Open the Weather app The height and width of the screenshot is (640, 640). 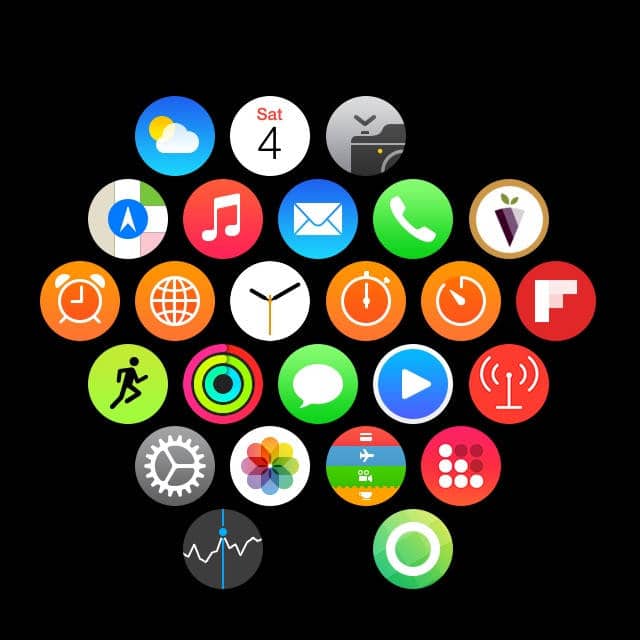point(175,136)
